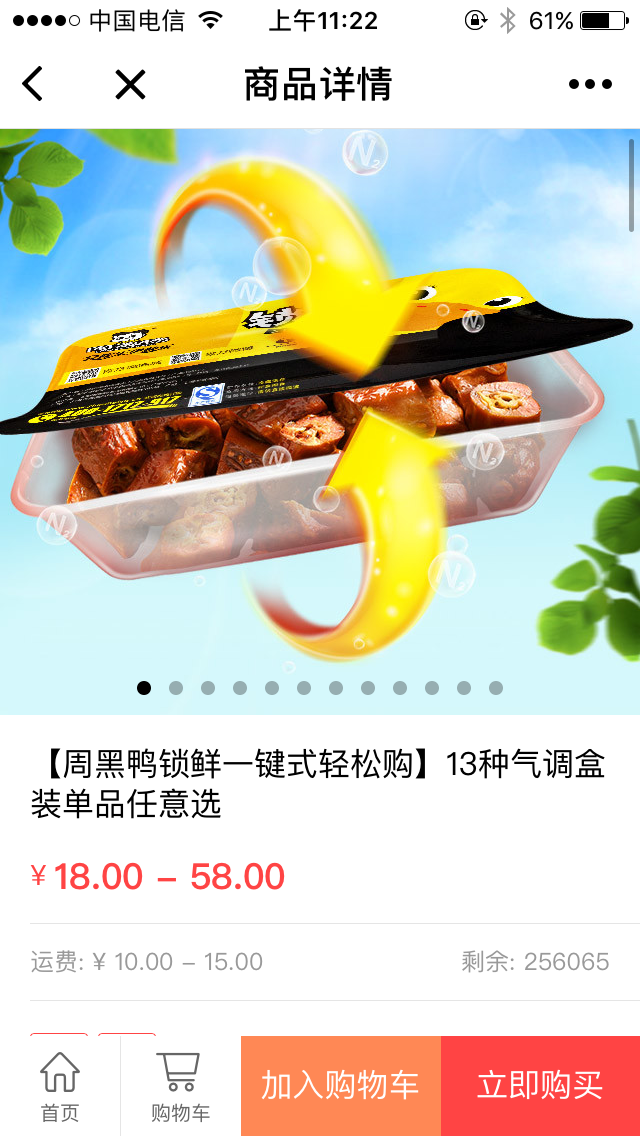Open the three-dot overflow menu
This screenshot has height=1136, width=640.
click(590, 84)
